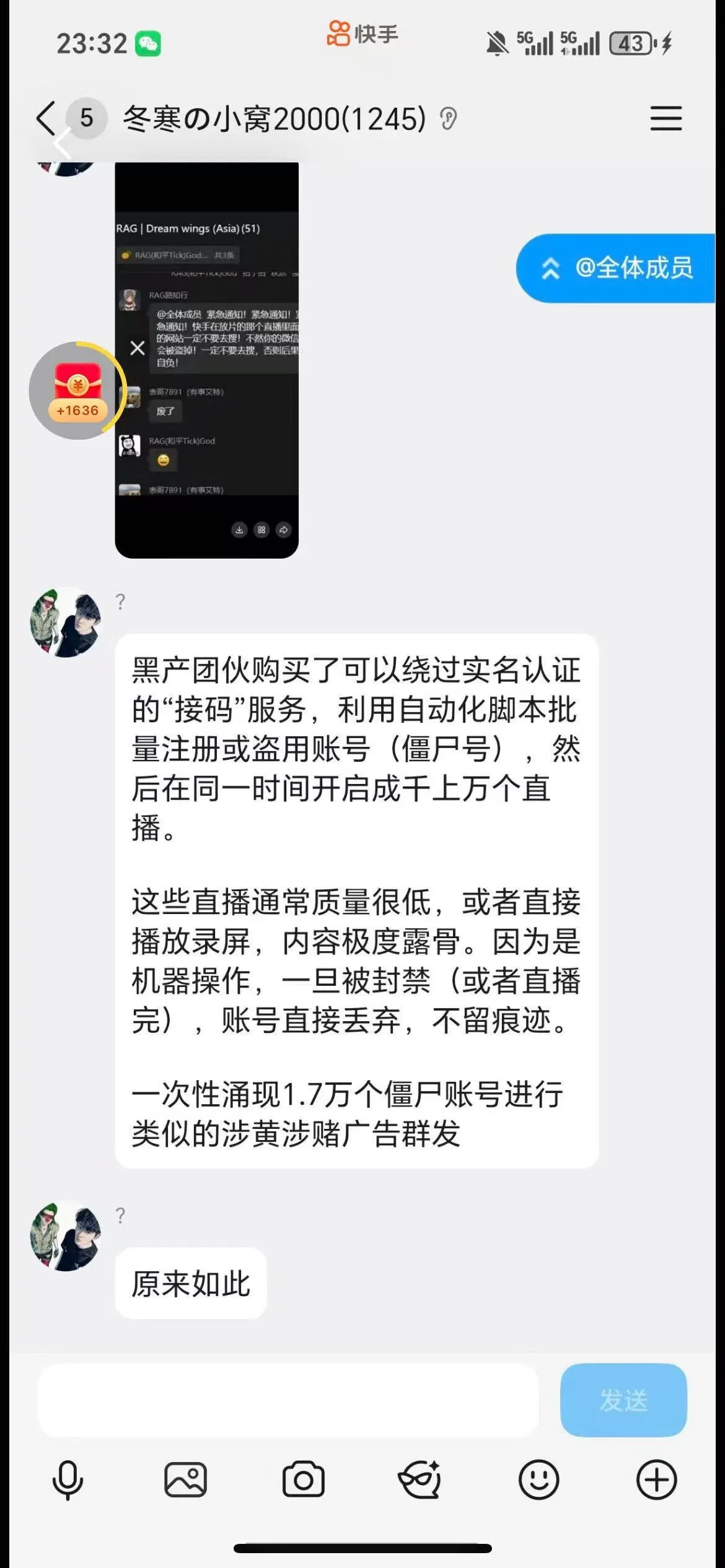Image resolution: width=725 pixels, height=1568 pixels.
Task: Dismiss the red packet overlay with X
Action: [x=139, y=349]
